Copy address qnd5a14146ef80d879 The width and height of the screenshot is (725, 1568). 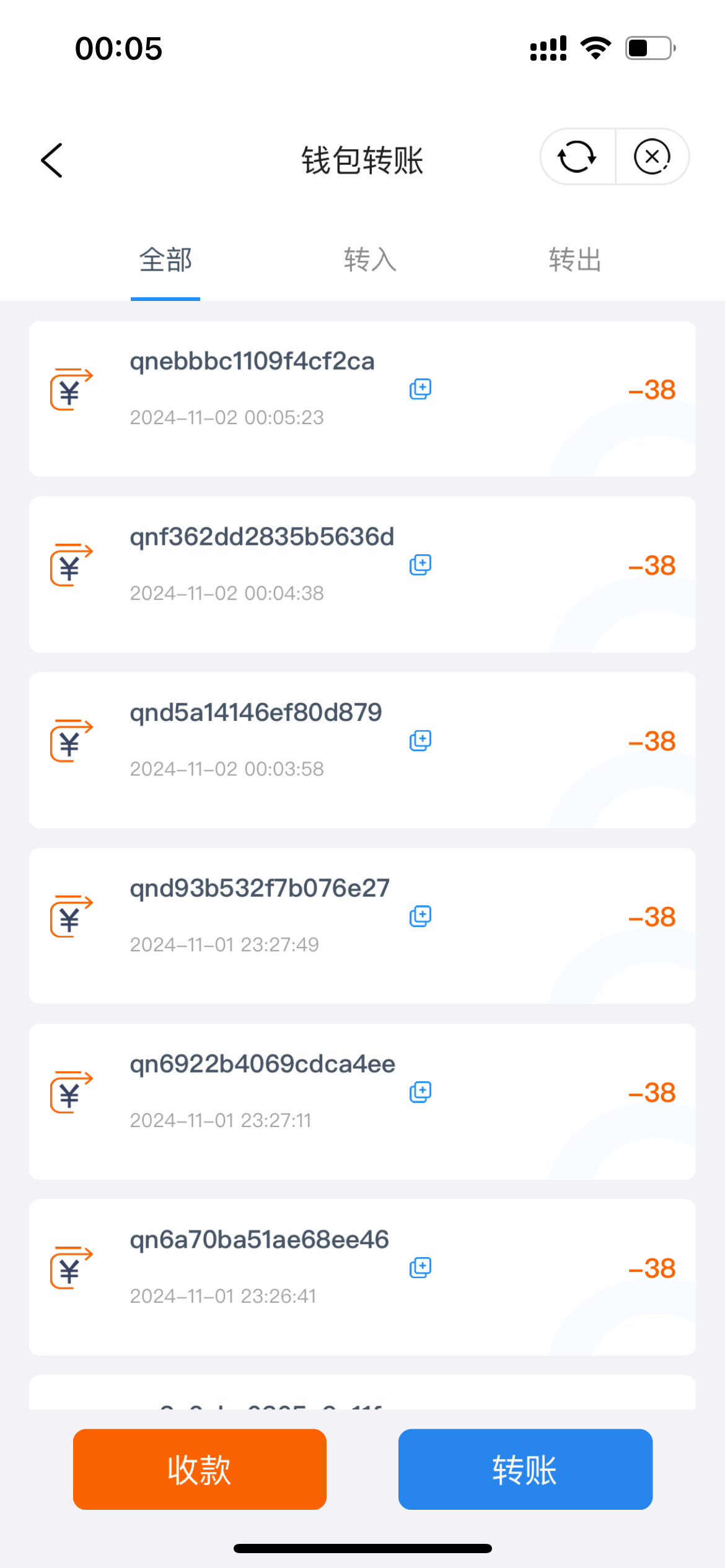[x=420, y=740]
